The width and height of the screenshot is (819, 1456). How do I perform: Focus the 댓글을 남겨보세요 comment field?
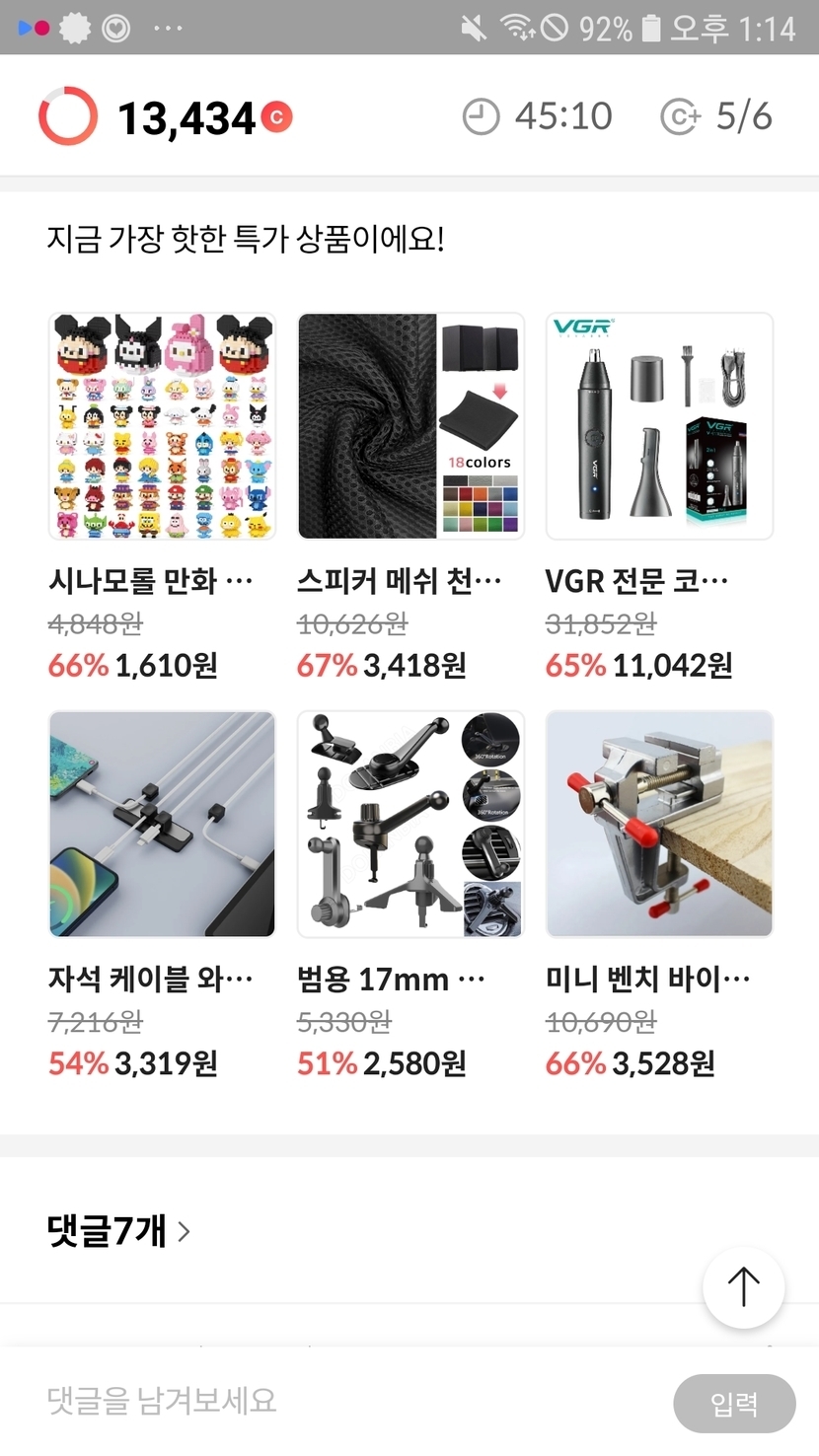[x=345, y=1401]
